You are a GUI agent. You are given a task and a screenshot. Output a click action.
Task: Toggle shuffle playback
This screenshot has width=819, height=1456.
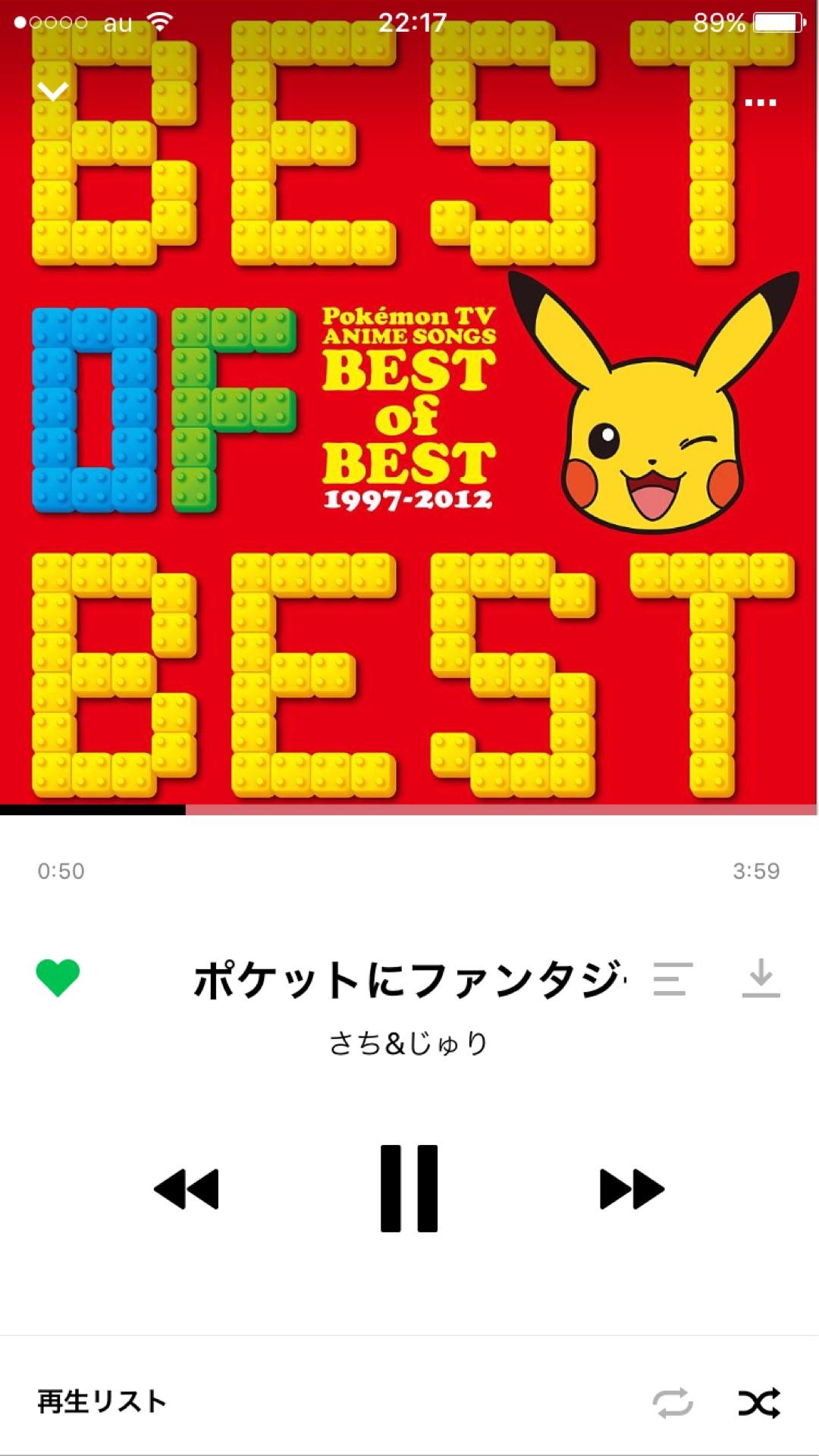click(x=759, y=1403)
